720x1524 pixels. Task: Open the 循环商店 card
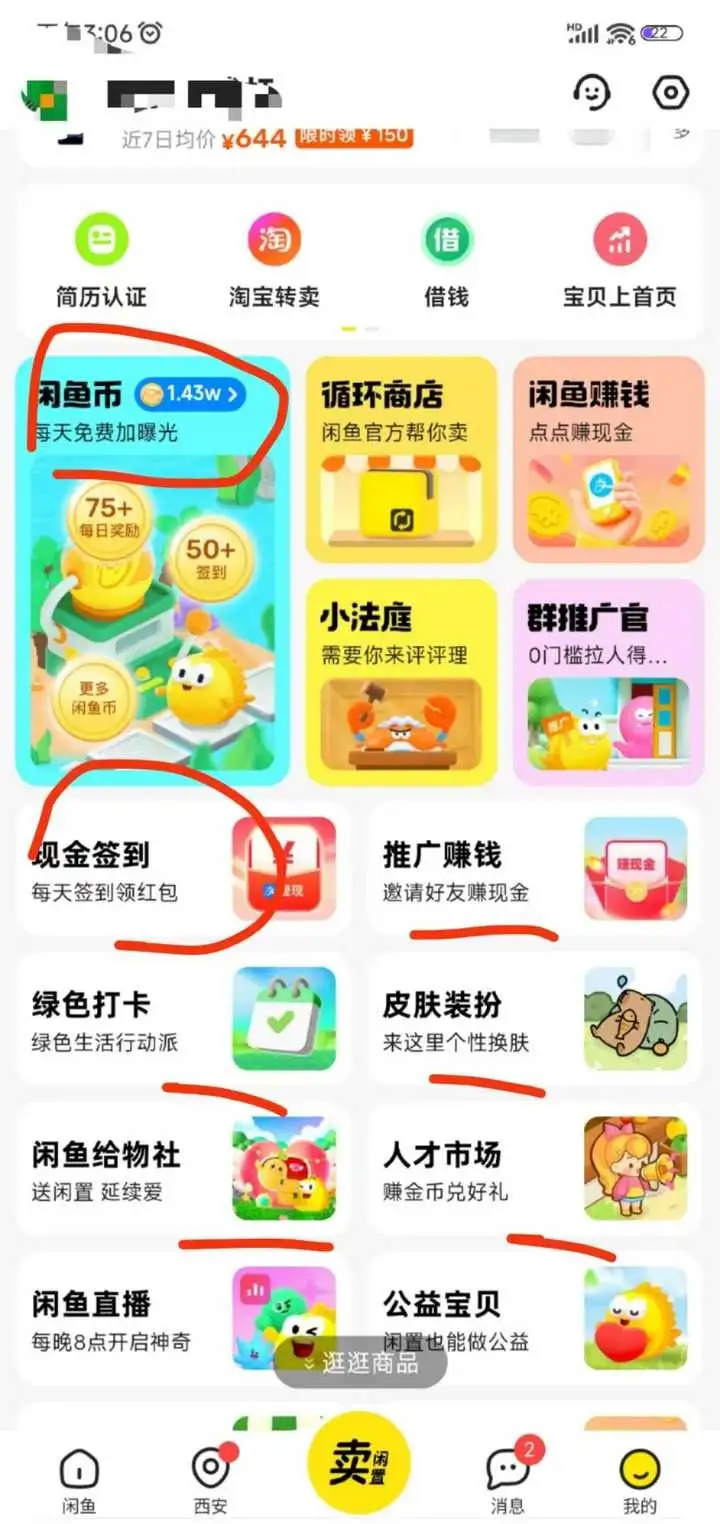coord(401,460)
